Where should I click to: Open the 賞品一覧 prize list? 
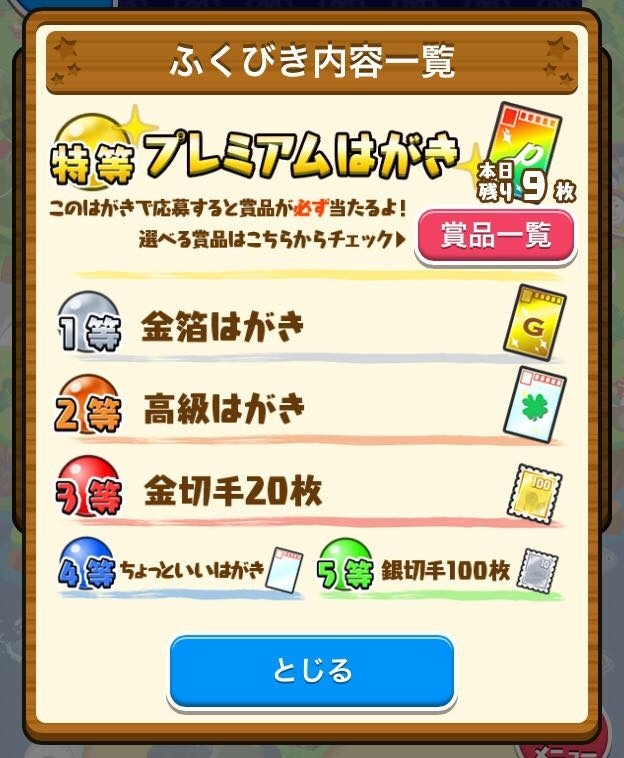coord(496,237)
